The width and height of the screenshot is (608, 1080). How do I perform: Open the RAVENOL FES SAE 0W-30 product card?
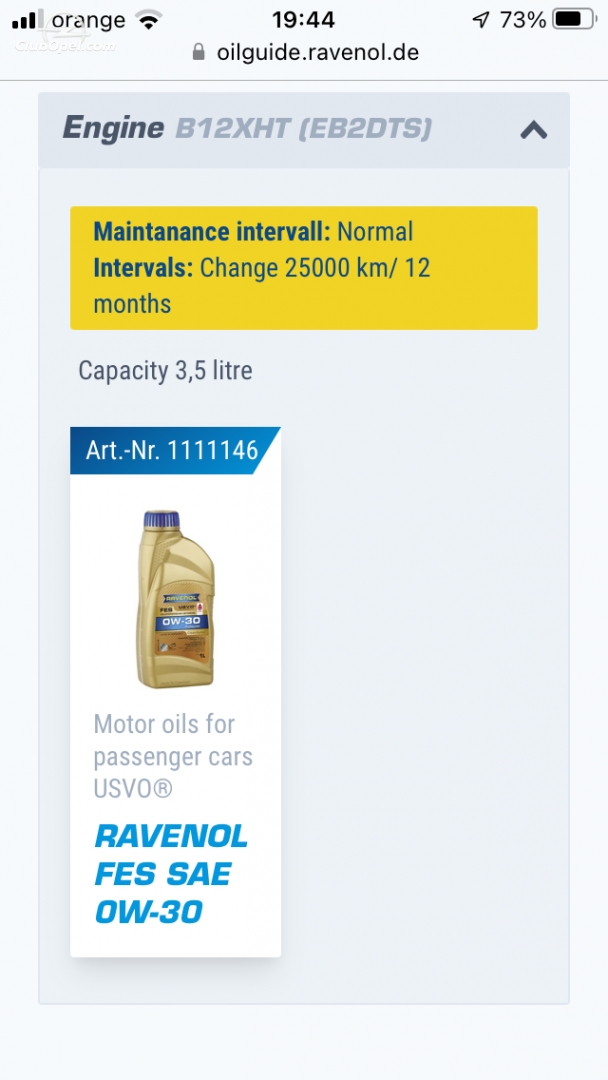(176, 692)
